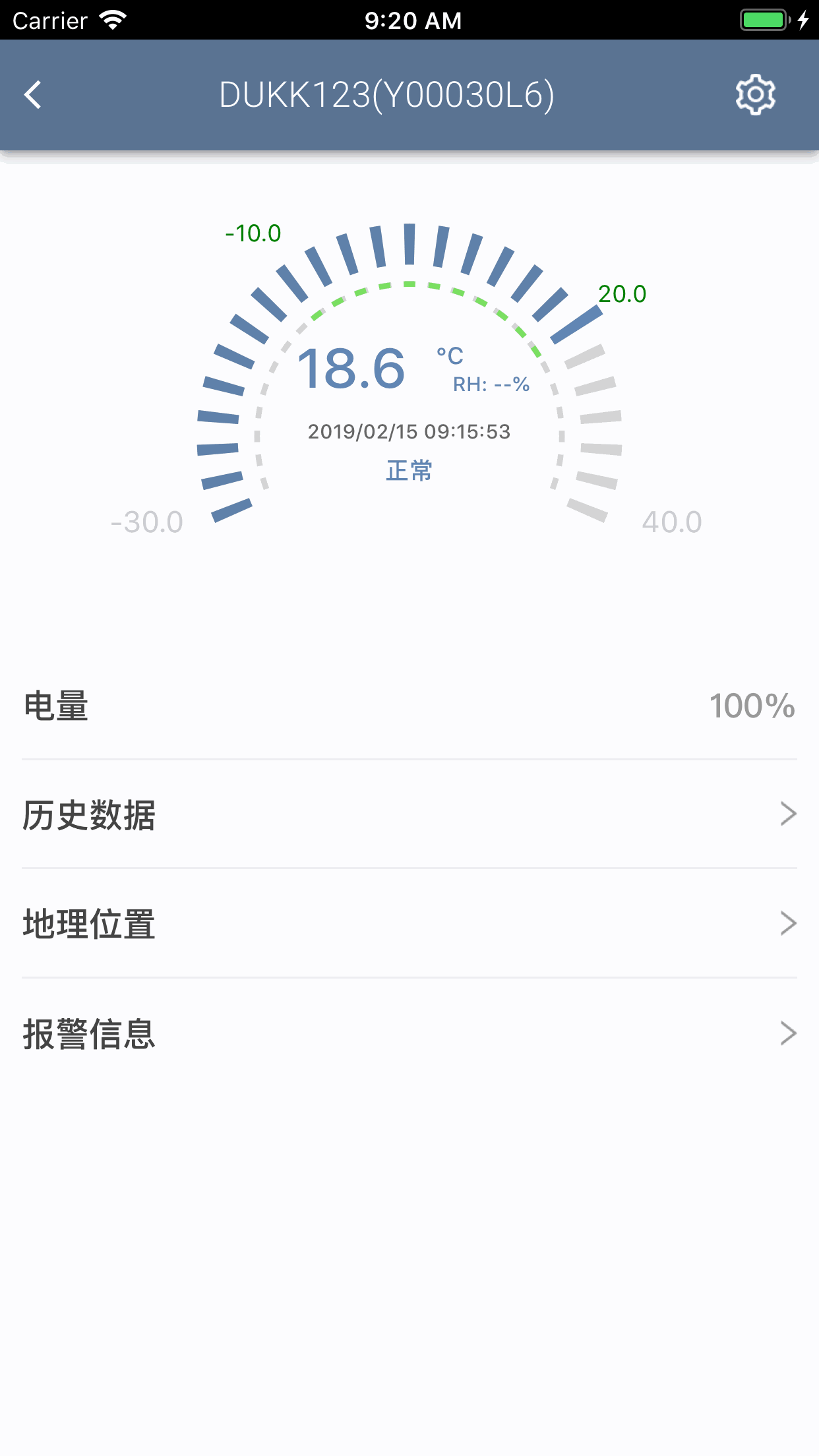Open the settings gear icon
The image size is (819, 1456).
click(754, 94)
